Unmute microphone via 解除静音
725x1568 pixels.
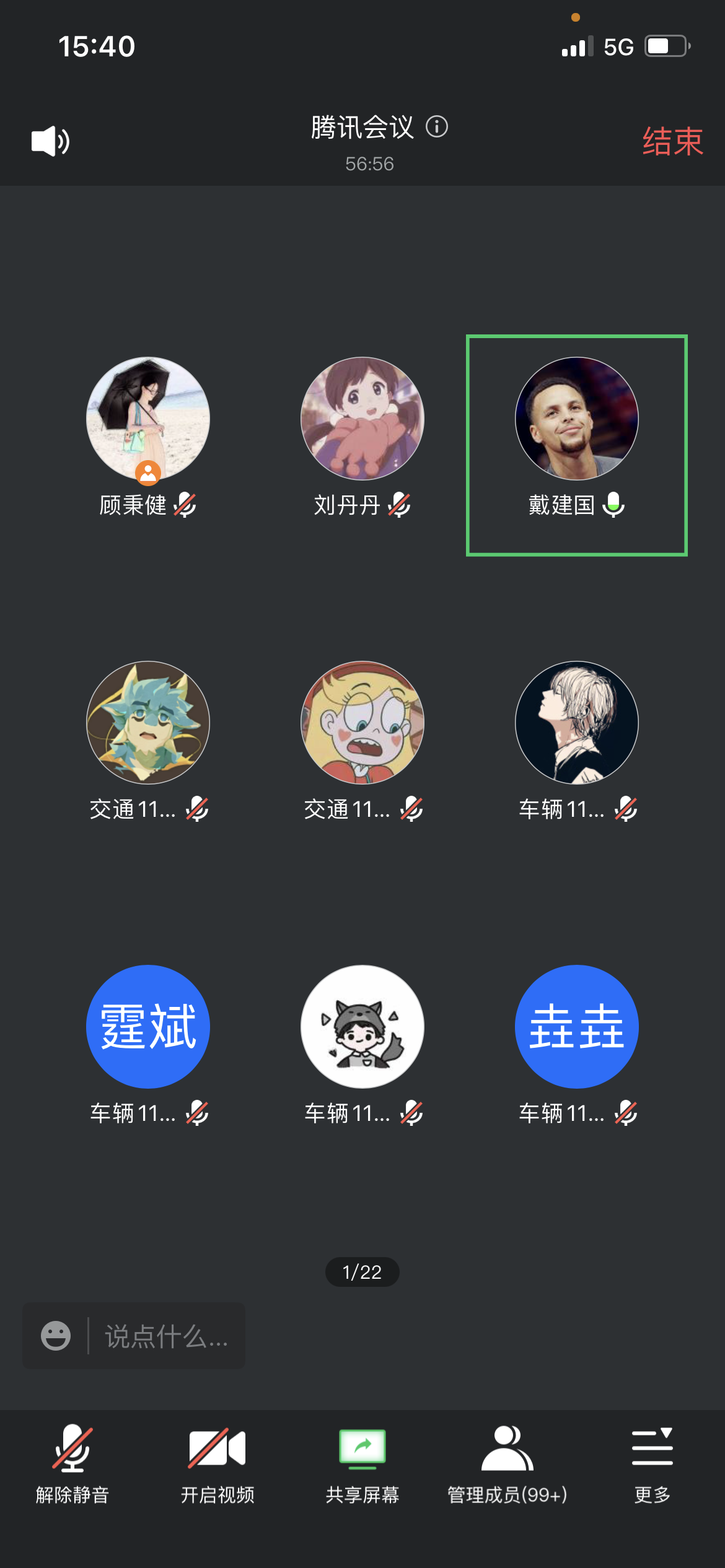point(72,1464)
